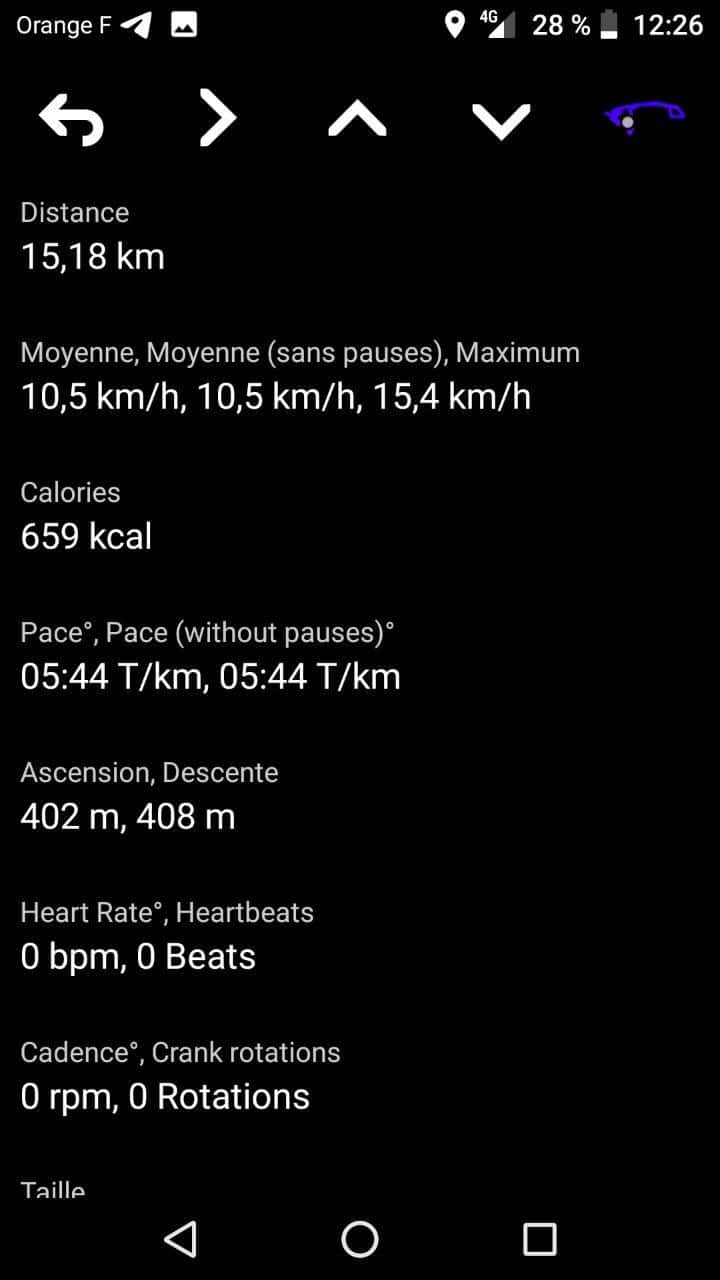Open the recent apps view
This screenshot has height=1280, width=720.
[540, 1239]
